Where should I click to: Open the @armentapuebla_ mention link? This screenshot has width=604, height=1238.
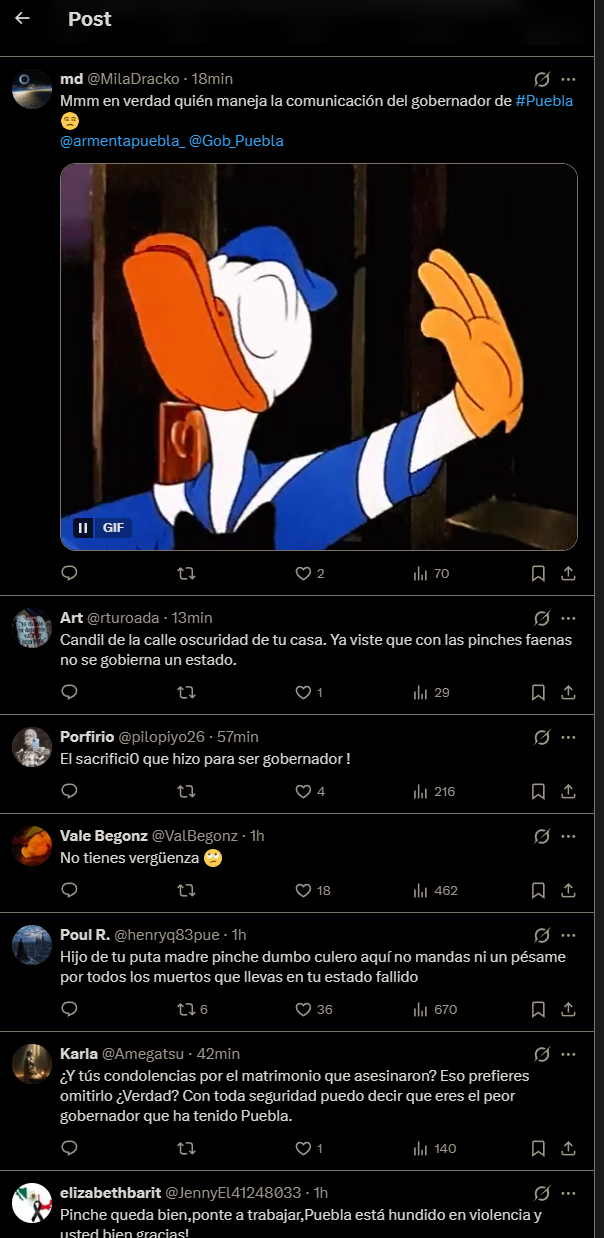(121, 141)
